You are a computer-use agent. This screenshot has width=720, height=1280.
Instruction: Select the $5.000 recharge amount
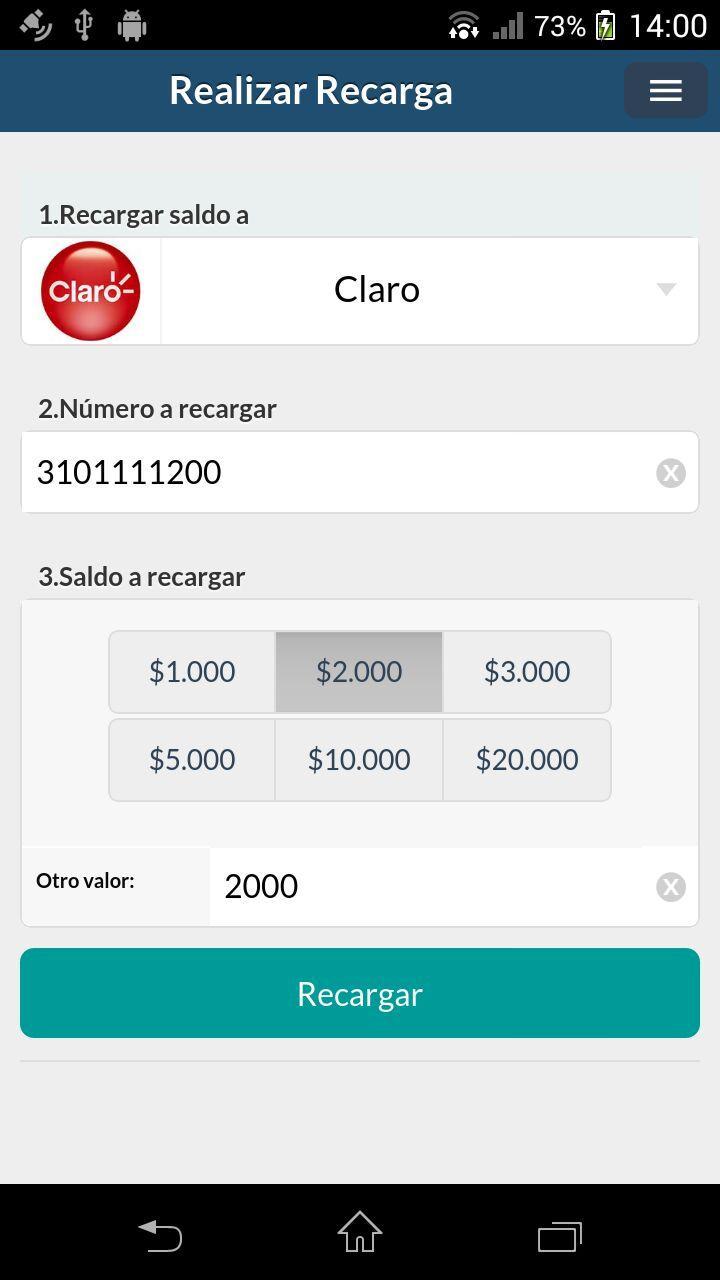192,760
